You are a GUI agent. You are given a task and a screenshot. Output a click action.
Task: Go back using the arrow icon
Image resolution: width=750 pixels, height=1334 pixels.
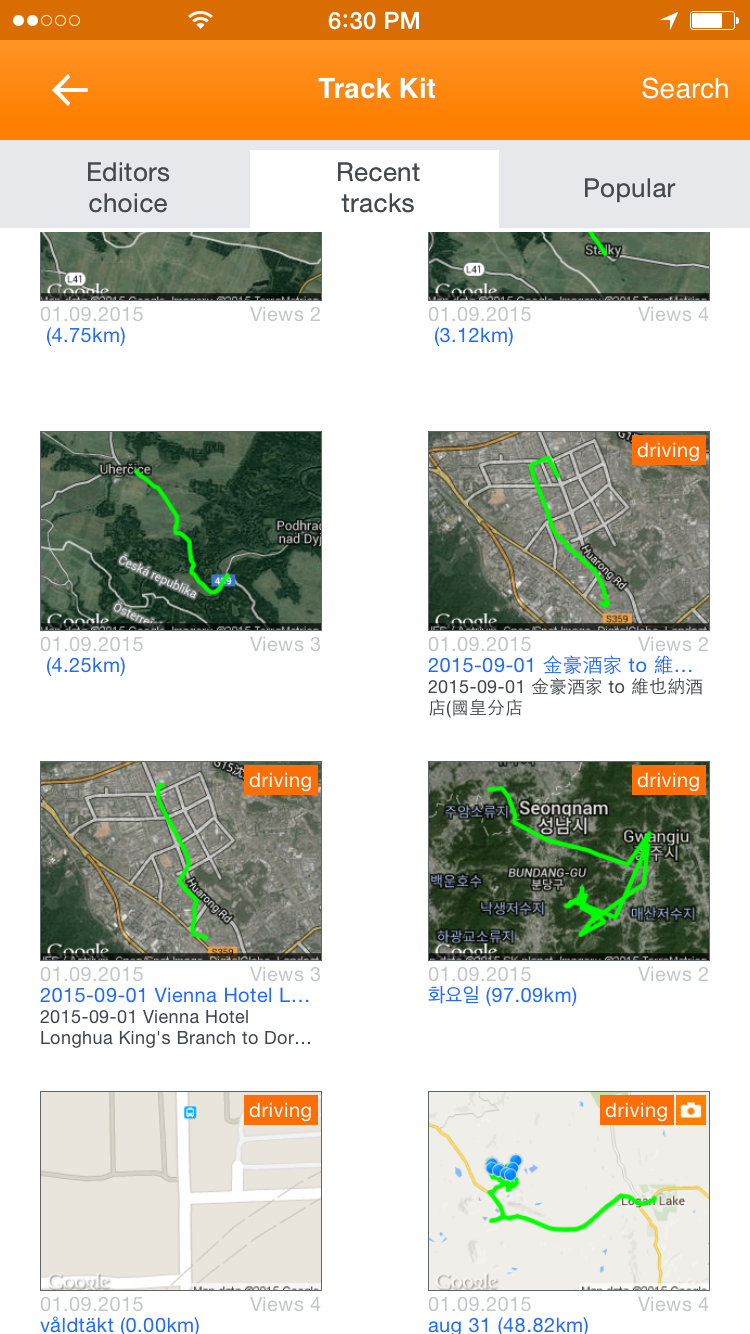coord(70,90)
